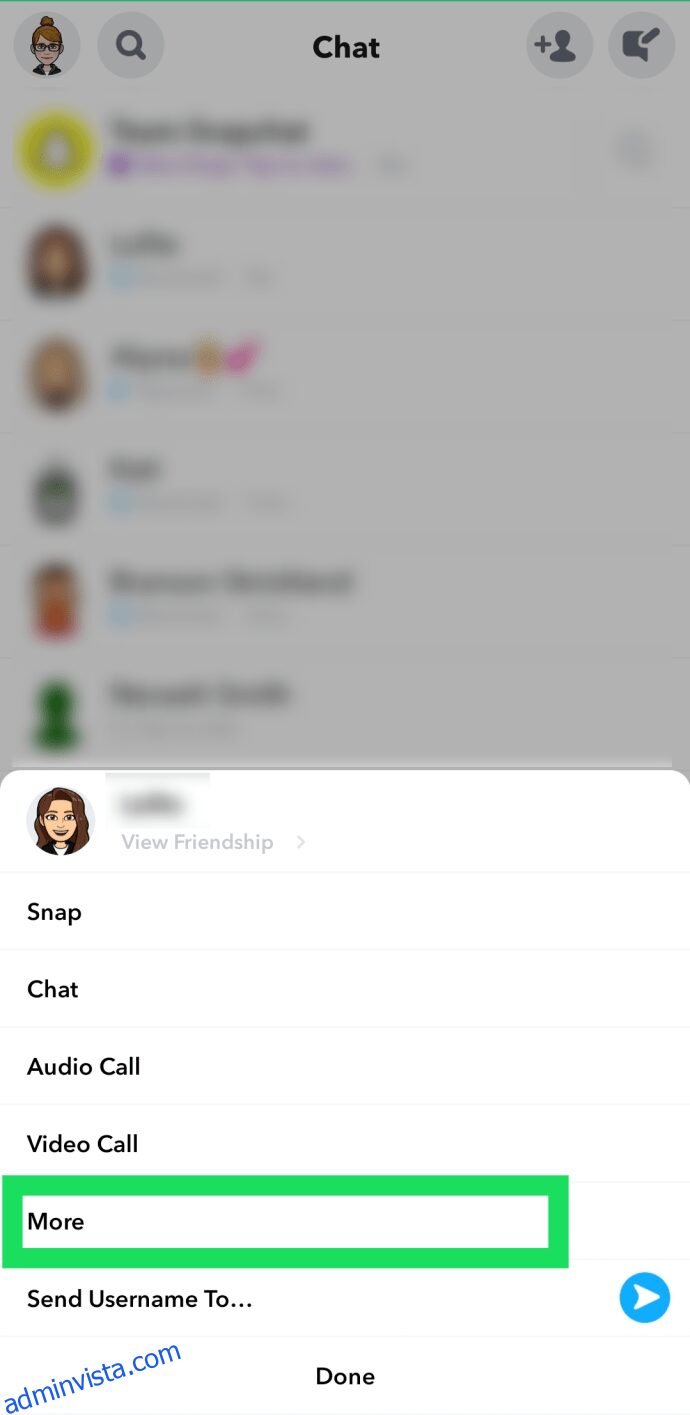Open the add friend icon
Viewport: 690px width, 1415px height.
pyautogui.click(x=558, y=46)
